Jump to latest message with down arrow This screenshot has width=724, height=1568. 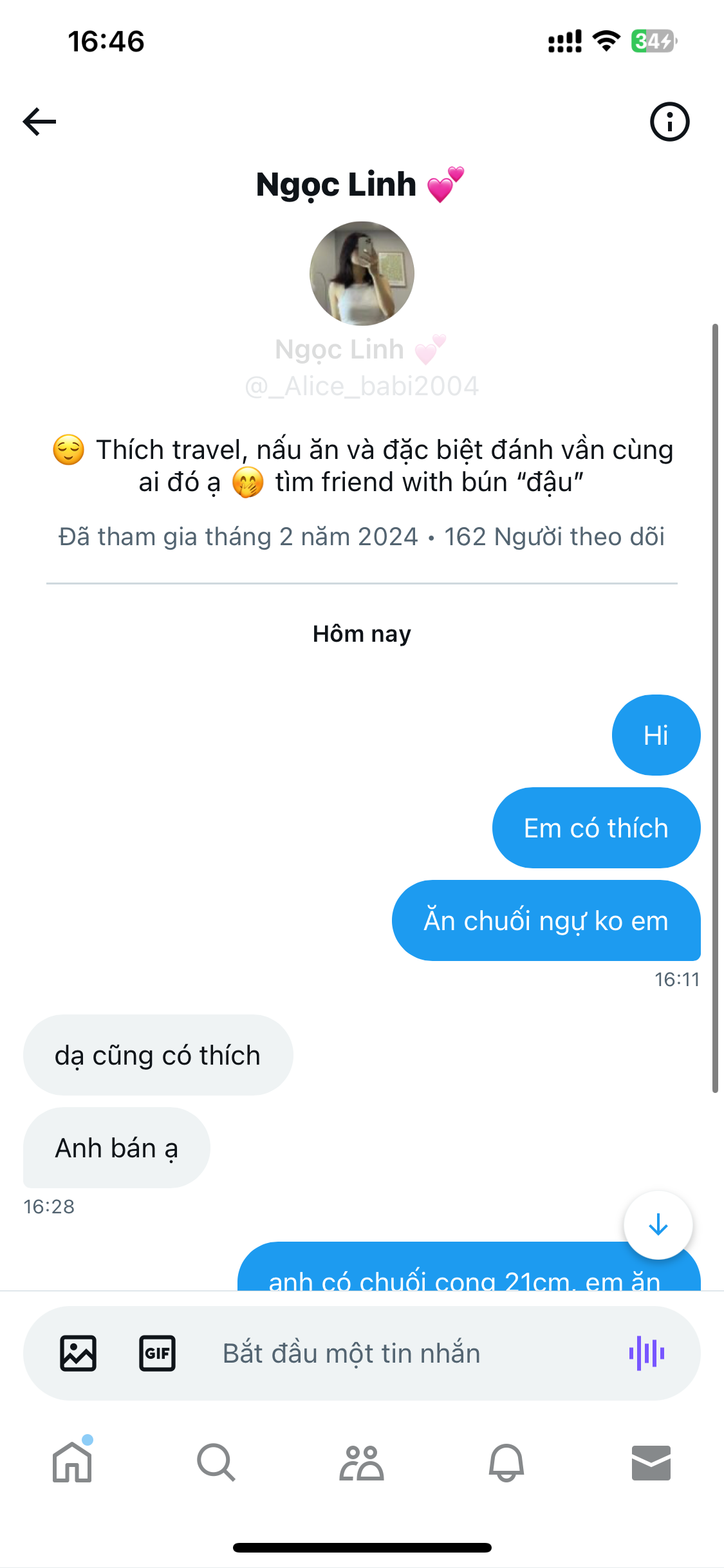tap(658, 1225)
